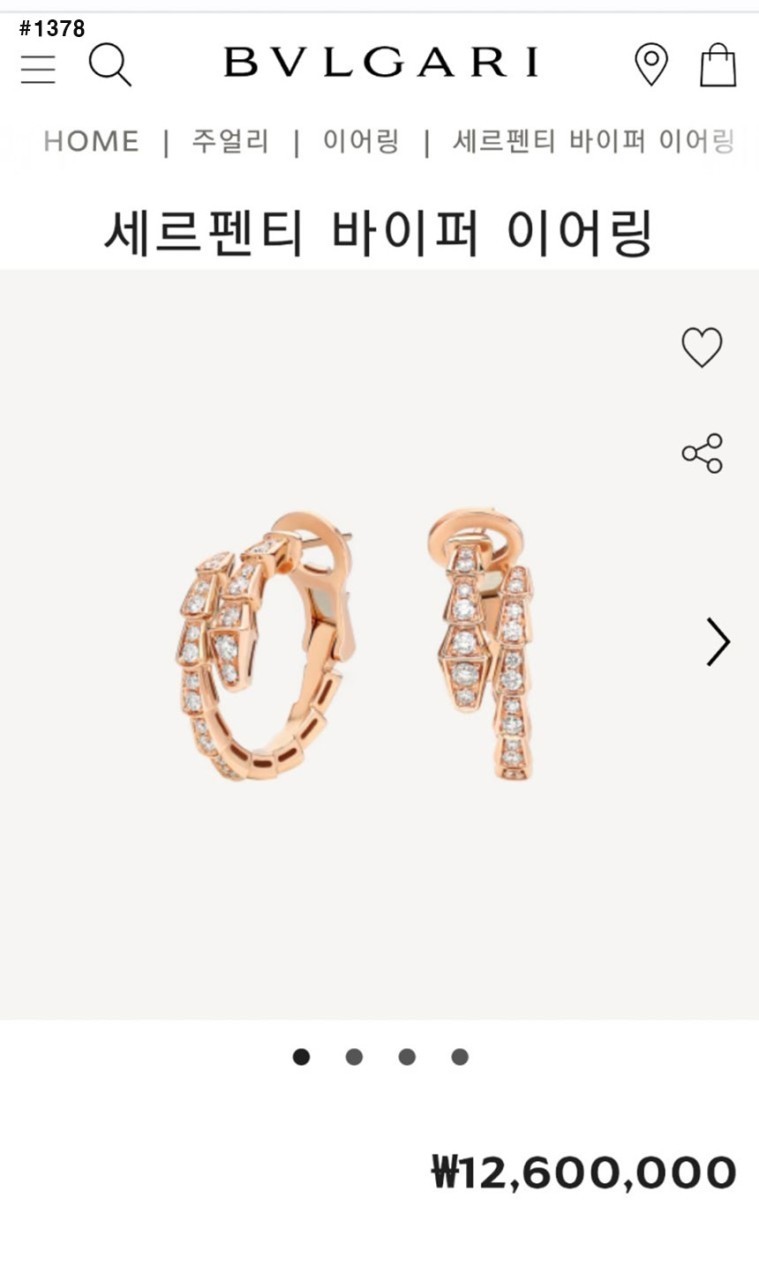Share this Serpenti Viper earrings page
This screenshot has width=759, height=1280.
pyautogui.click(x=702, y=453)
